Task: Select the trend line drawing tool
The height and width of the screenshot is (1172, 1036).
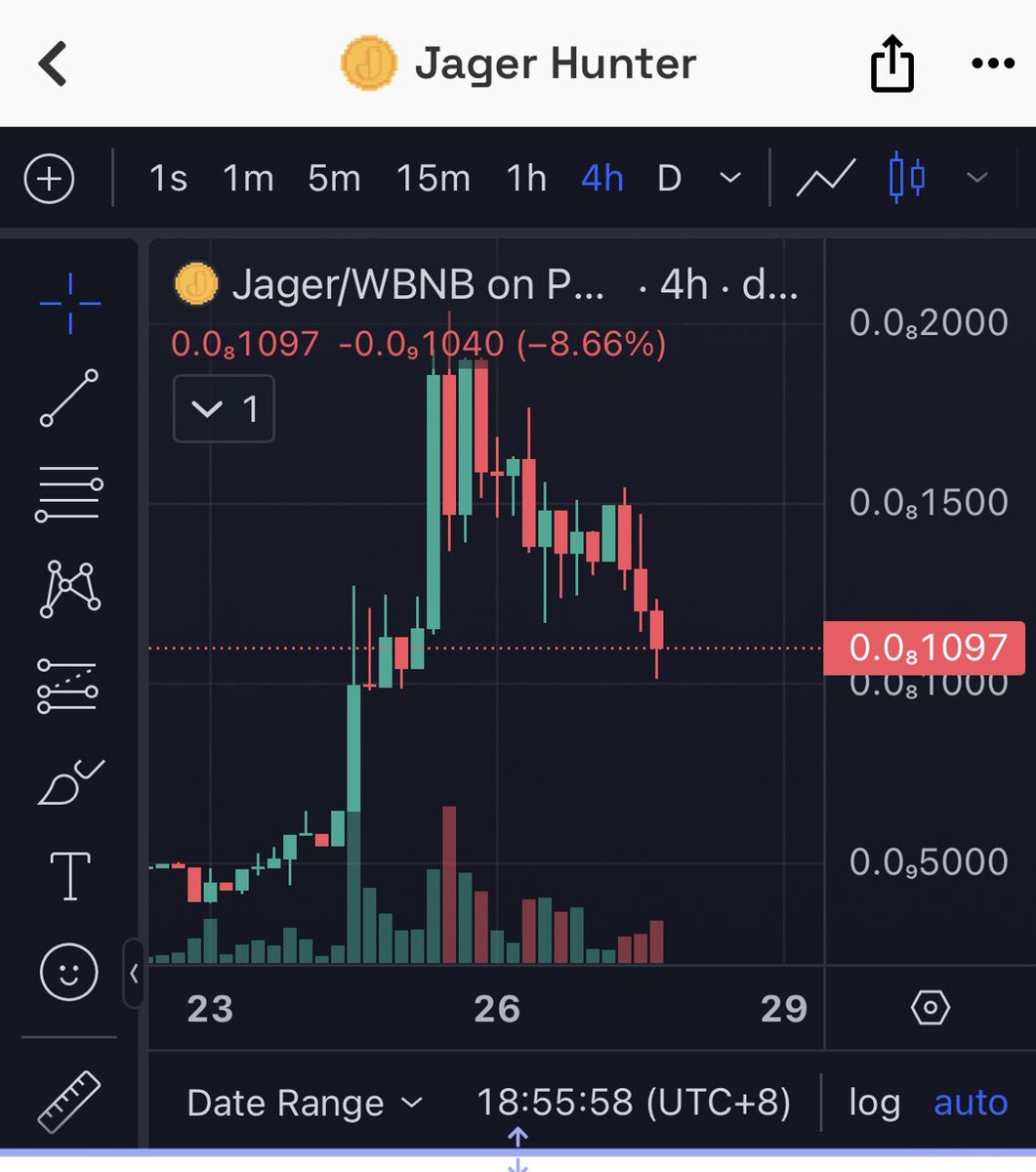Action: point(69,398)
